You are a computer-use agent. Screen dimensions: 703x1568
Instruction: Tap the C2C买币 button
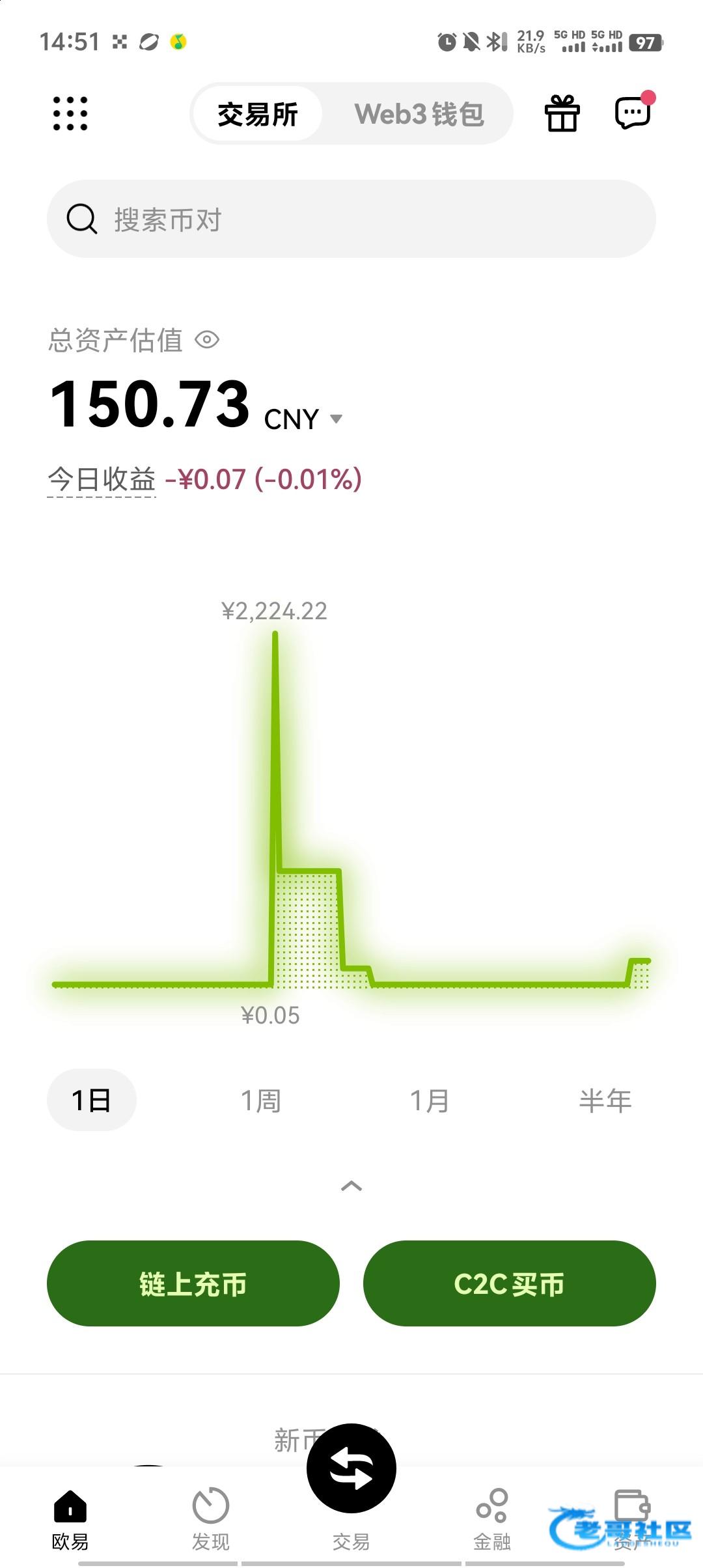point(509,1283)
